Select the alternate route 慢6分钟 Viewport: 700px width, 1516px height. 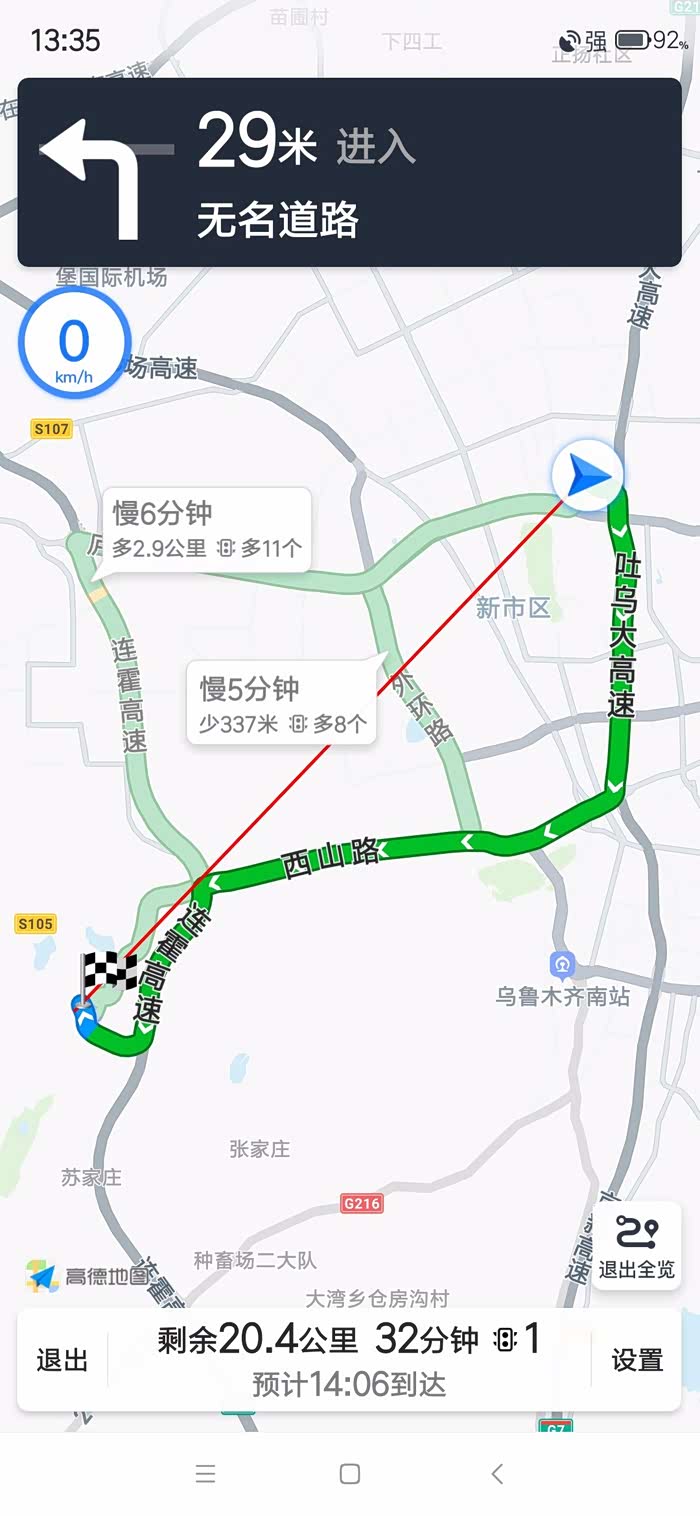pyautogui.click(x=207, y=530)
